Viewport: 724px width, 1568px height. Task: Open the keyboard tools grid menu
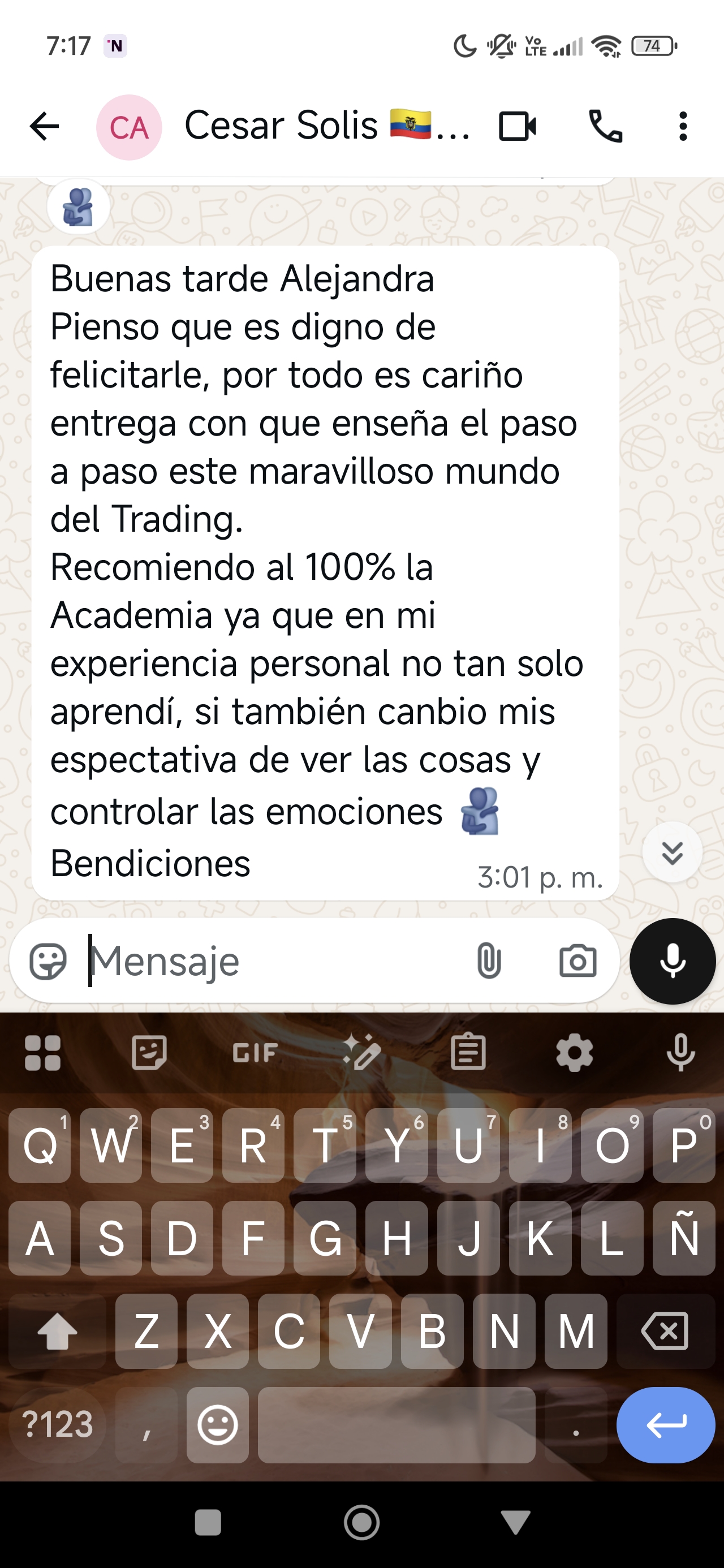pyautogui.click(x=42, y=1053)
